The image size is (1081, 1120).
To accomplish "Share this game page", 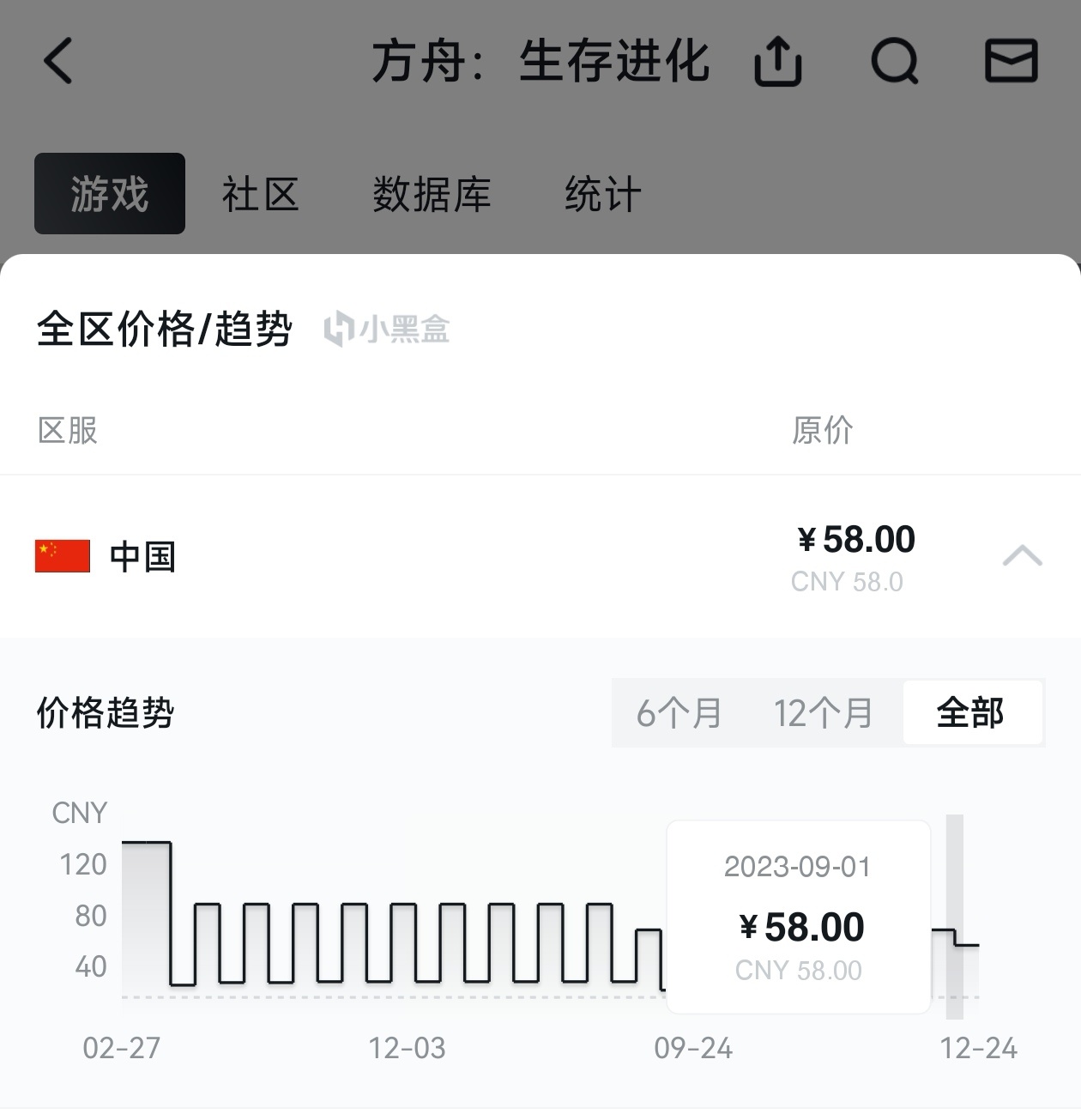I will click(777, 62).
